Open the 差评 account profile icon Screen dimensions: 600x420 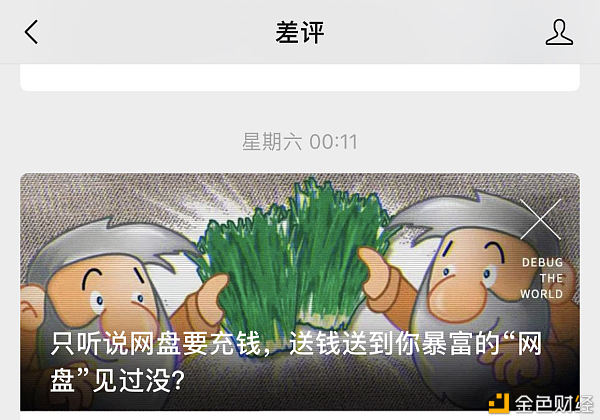click(559, 32)
